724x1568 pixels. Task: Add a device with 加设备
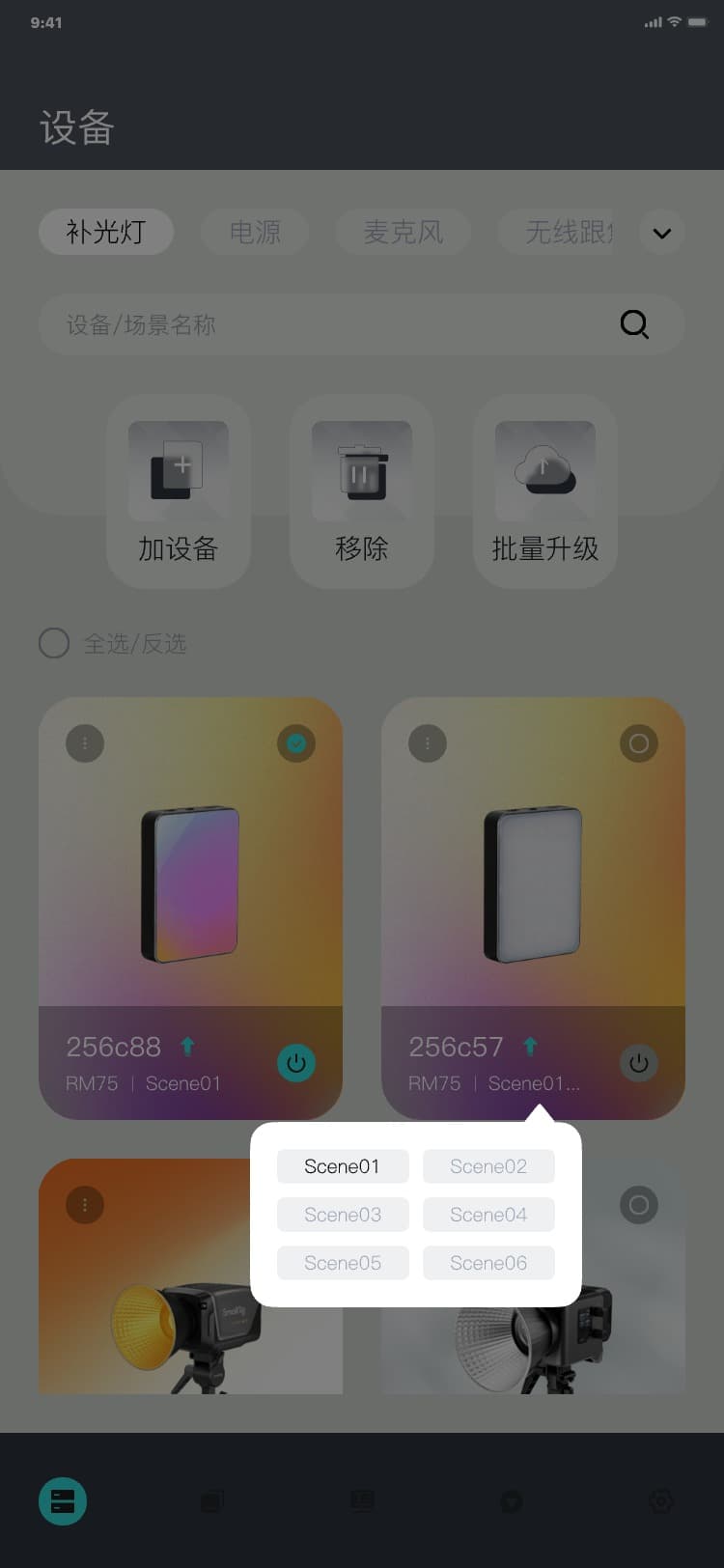click(x=179, y=490)
